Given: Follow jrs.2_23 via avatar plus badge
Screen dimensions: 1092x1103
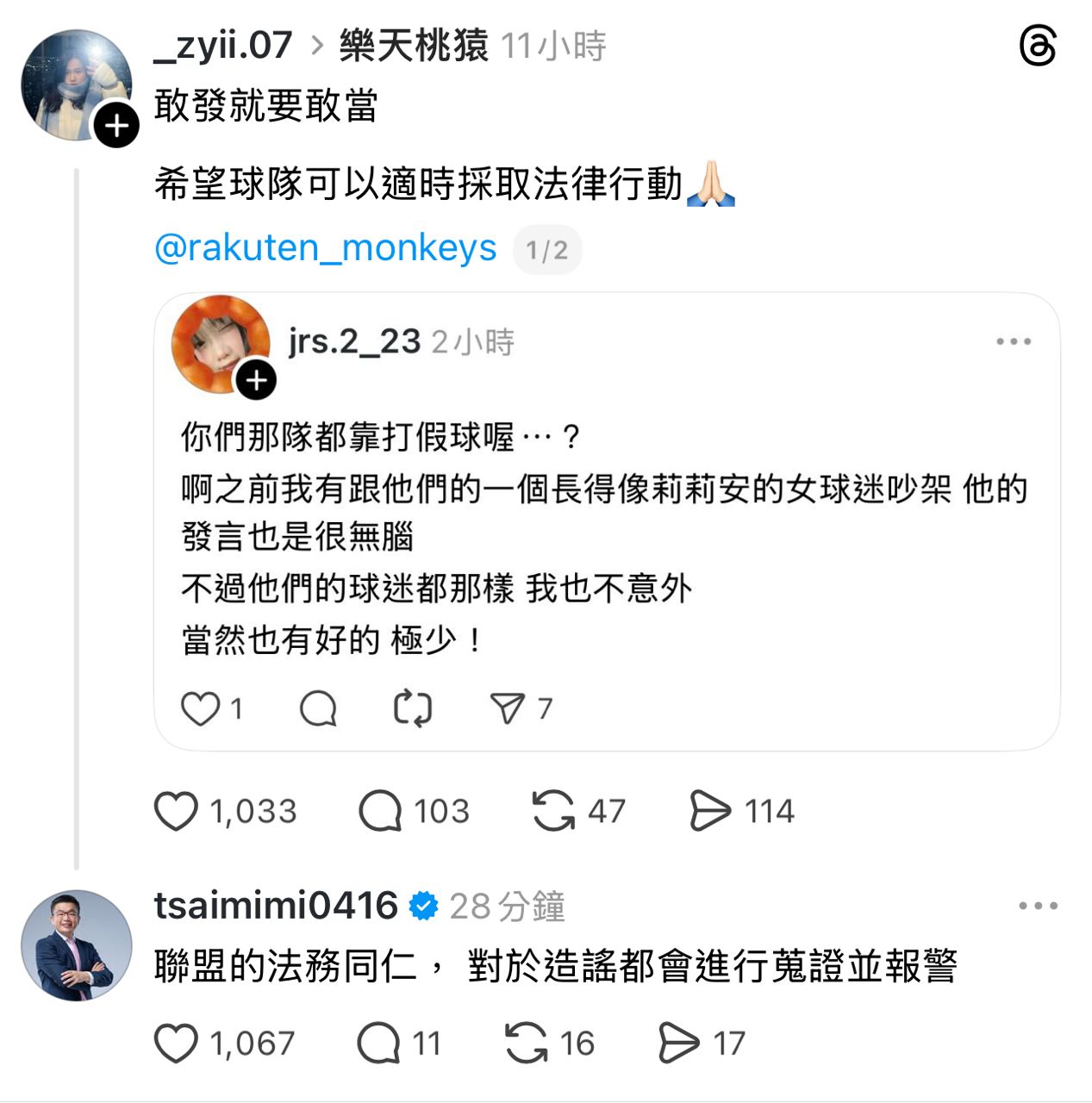Looking at the screenshot, I should click(256, 380).
